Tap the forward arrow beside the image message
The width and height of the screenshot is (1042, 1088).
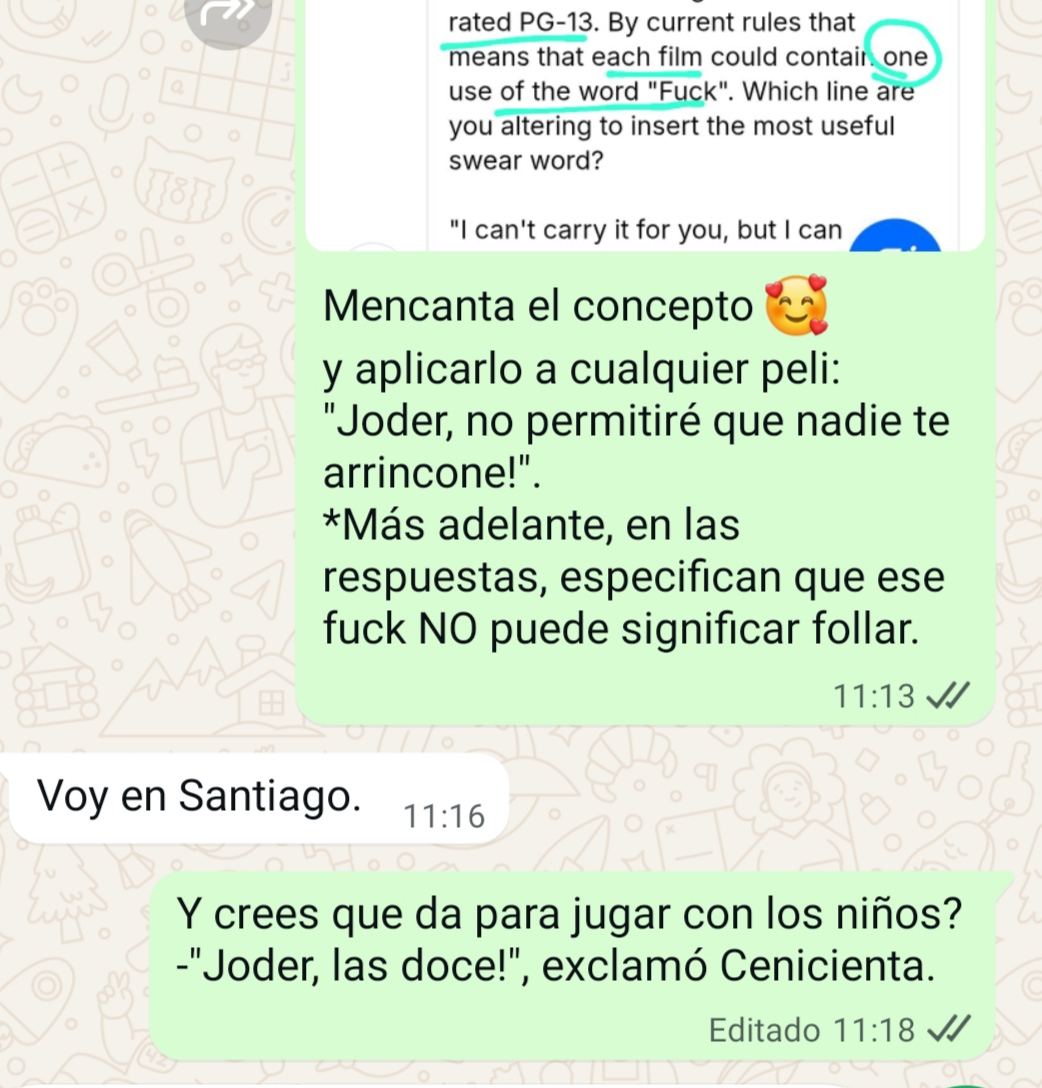(x=230, y=12)
